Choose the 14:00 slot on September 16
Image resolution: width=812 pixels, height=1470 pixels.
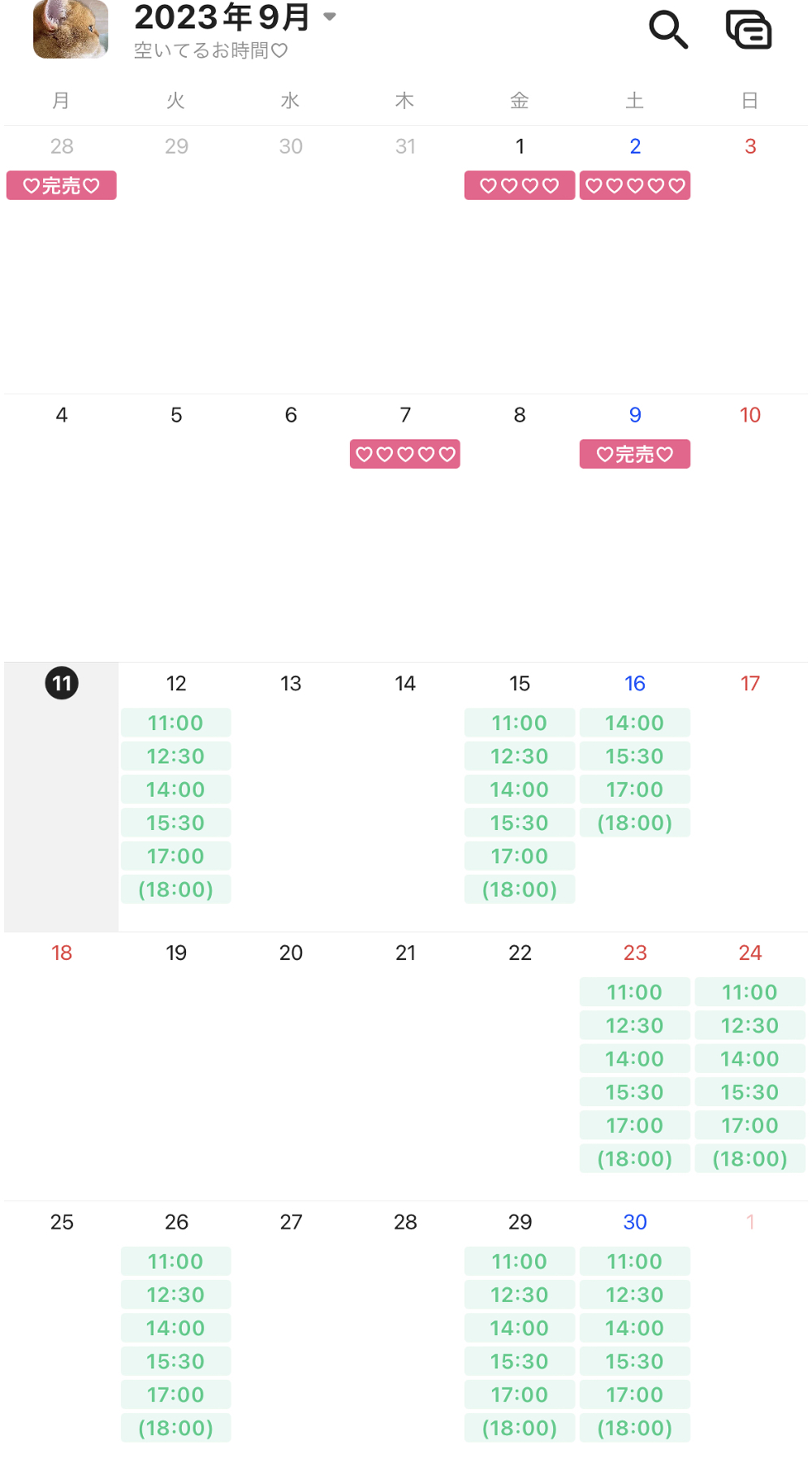point(635,723)
